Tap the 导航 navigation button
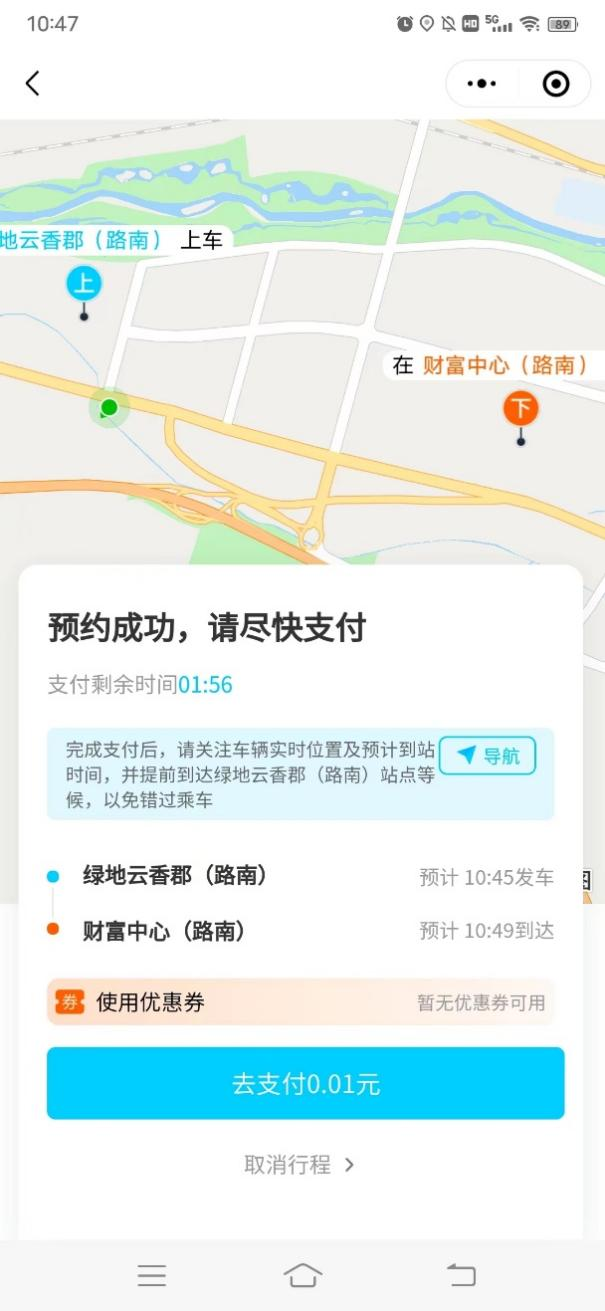This screenshot has height=1311, width=605. tap(488, 756)
